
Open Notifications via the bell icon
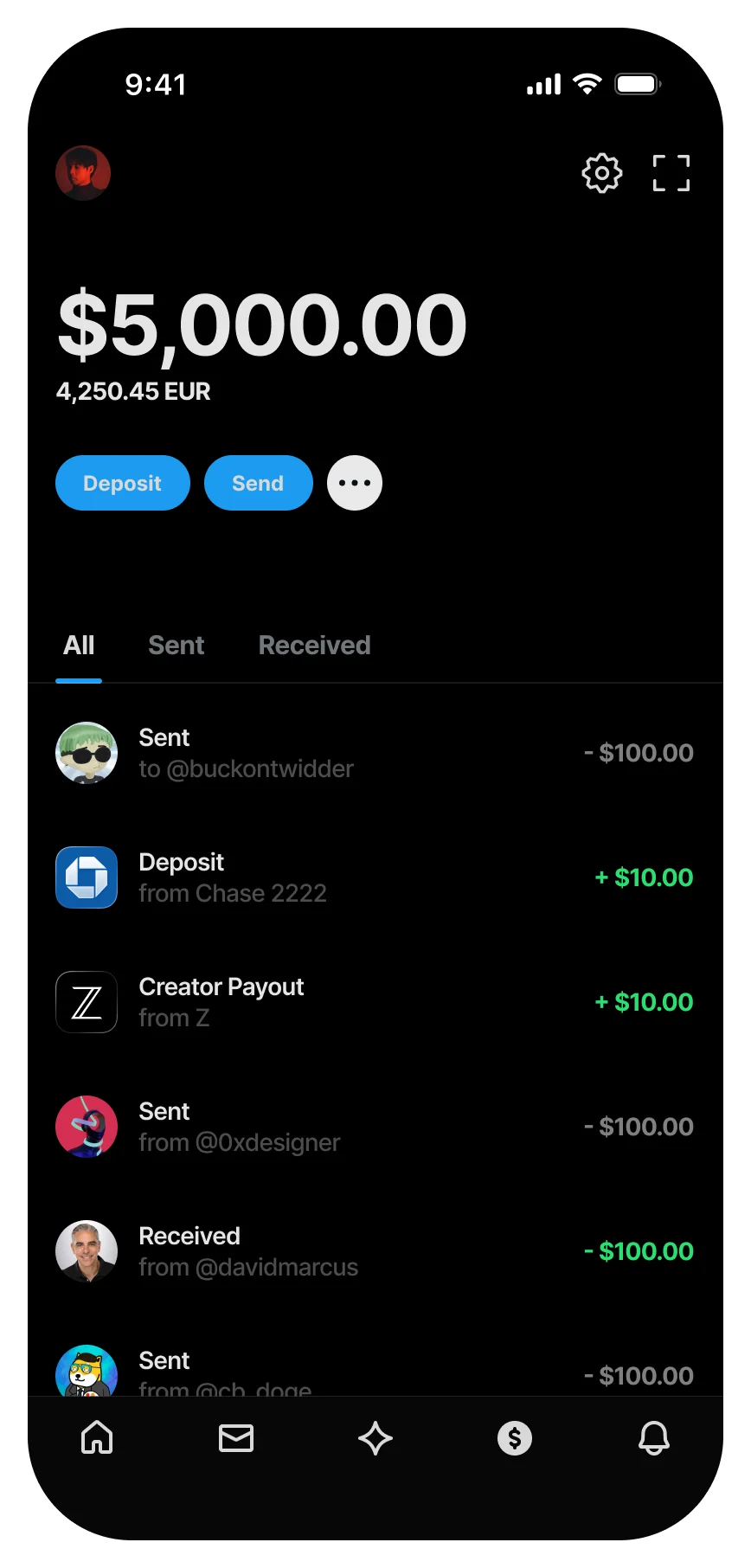pos(654,1438)
